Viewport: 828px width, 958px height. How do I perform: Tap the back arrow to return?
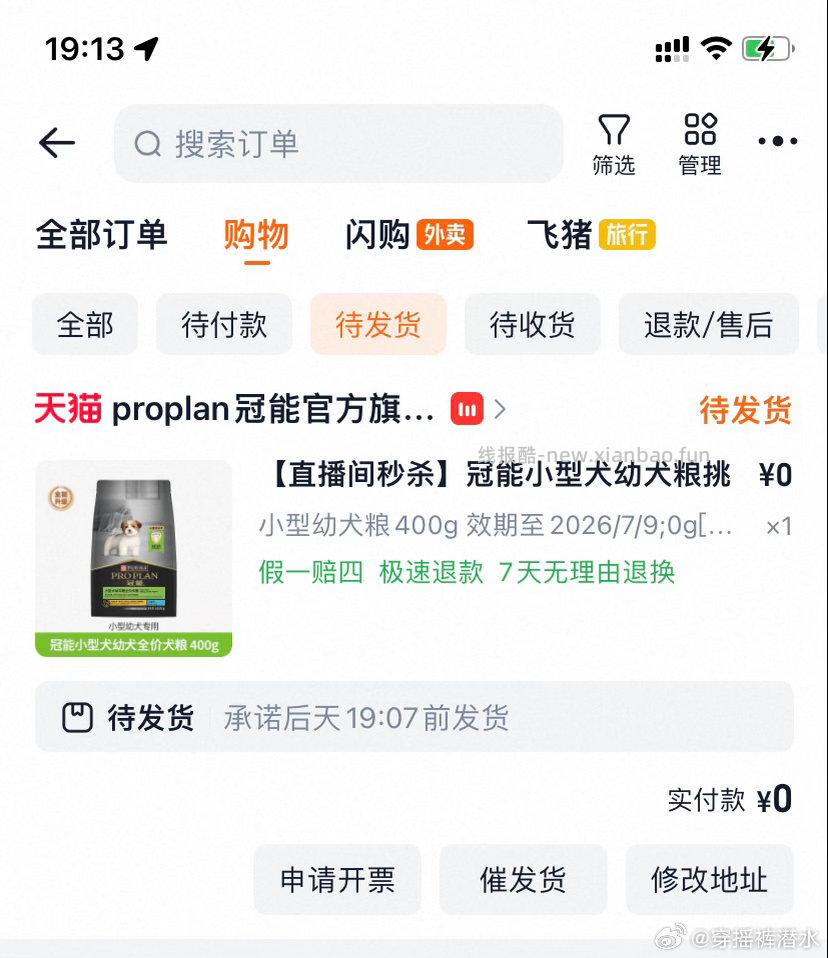(x=56, y=143)
